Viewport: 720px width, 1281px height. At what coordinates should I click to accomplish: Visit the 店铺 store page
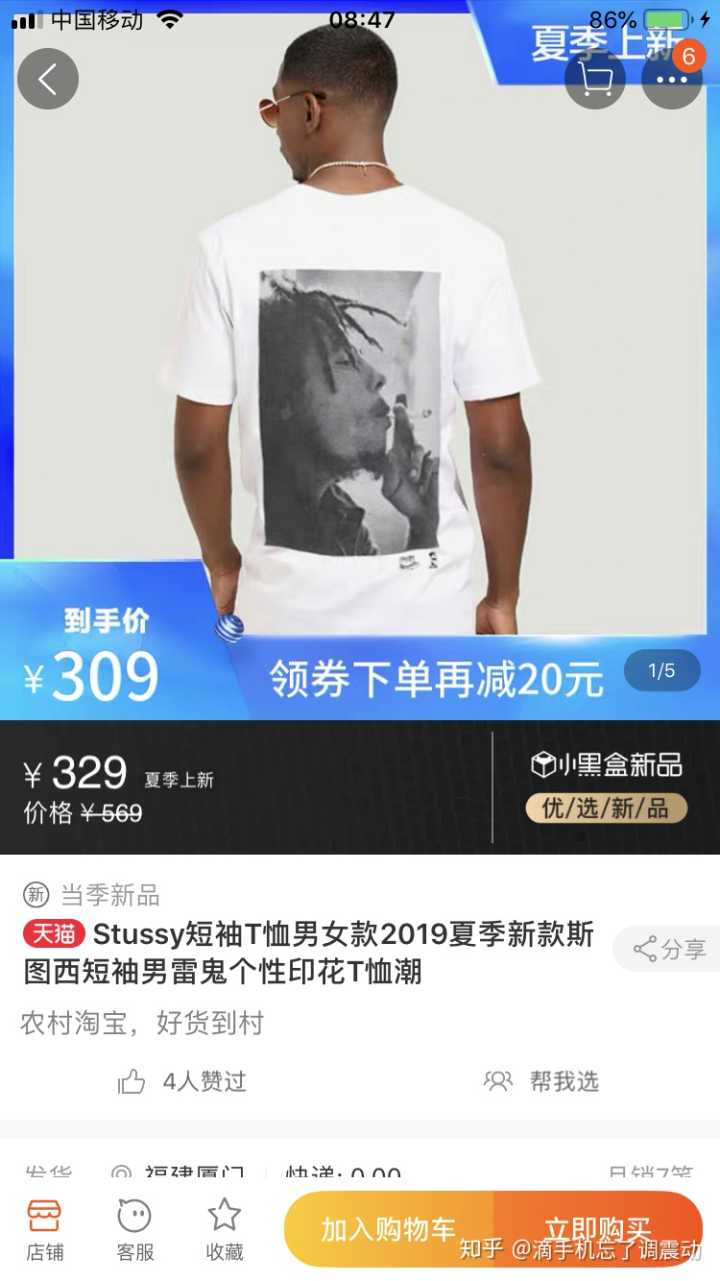(x=44, y=1230)
